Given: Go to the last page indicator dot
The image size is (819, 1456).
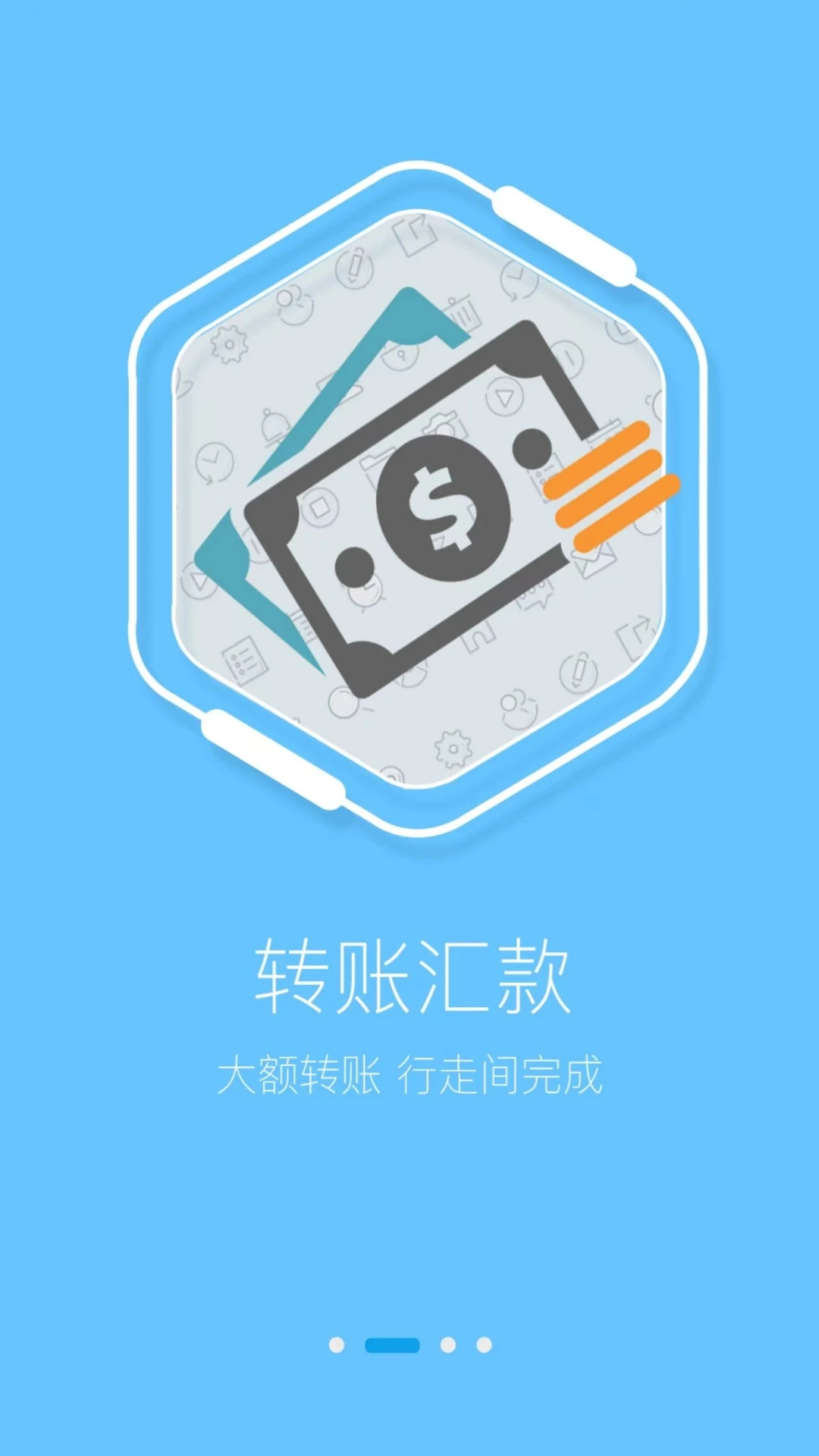Looking at the screenshot, I should click(x=484, y=1345).
